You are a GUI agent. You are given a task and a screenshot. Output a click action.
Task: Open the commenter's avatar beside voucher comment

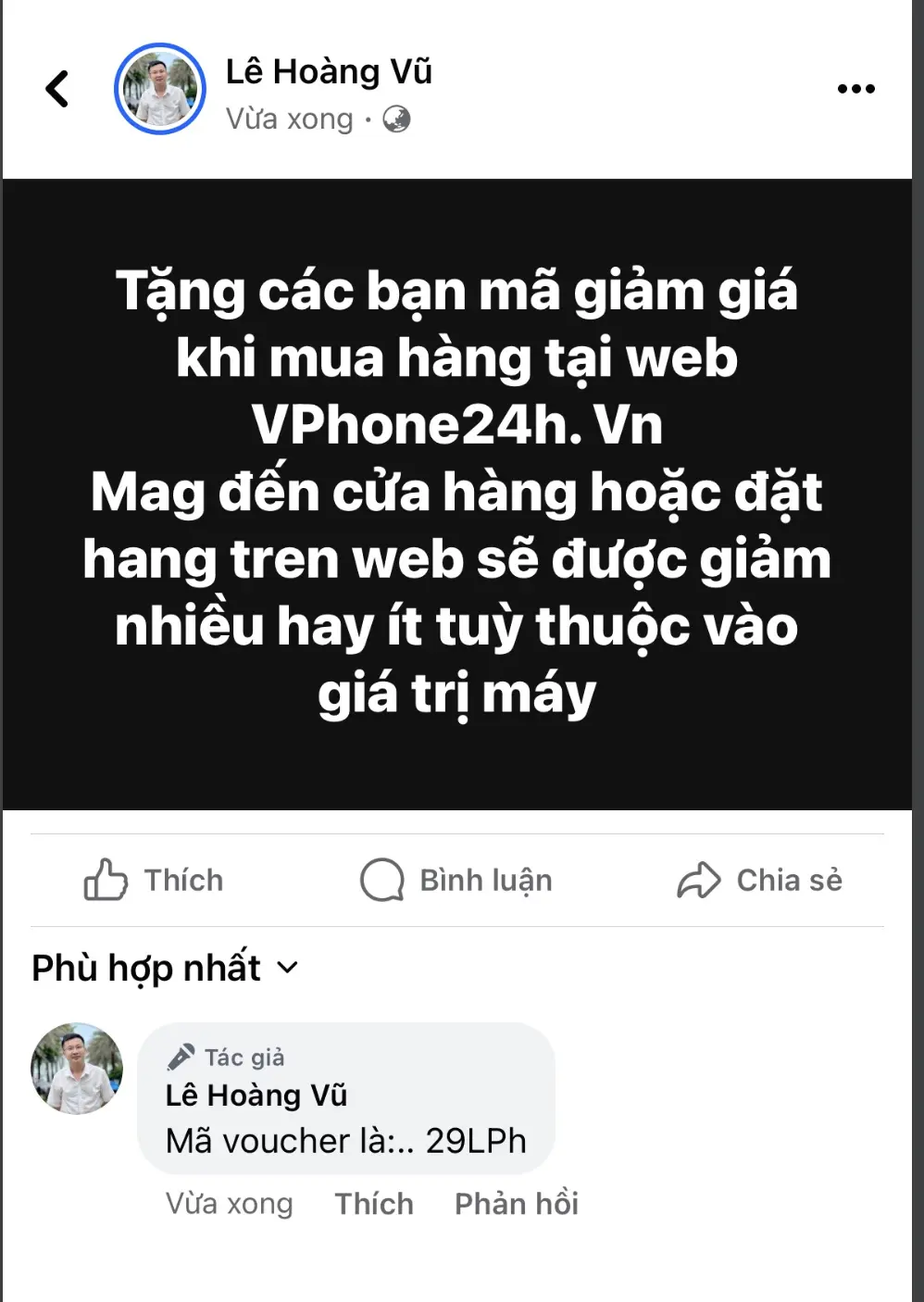77,1068
